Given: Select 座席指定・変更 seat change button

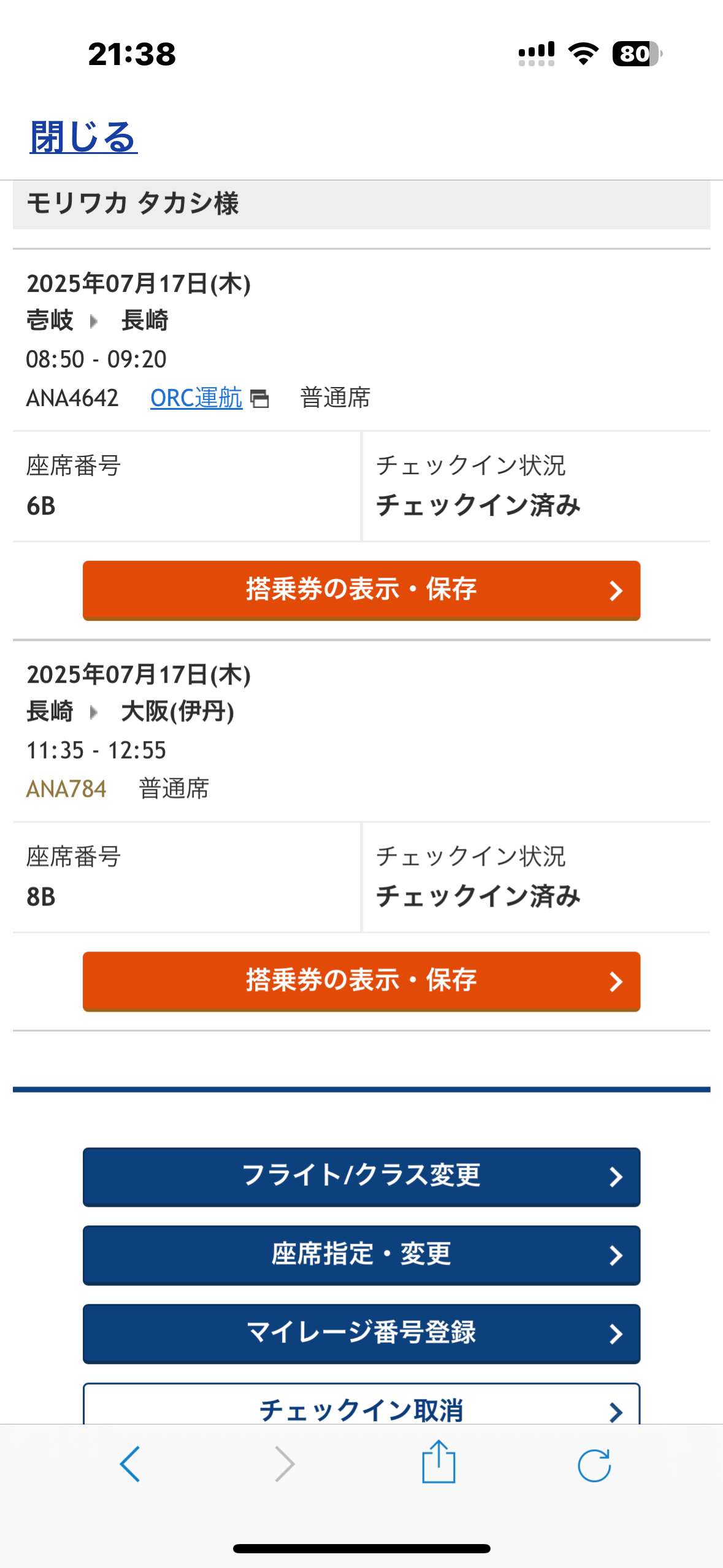Looking at the screenshot, I should (361, 1255).
